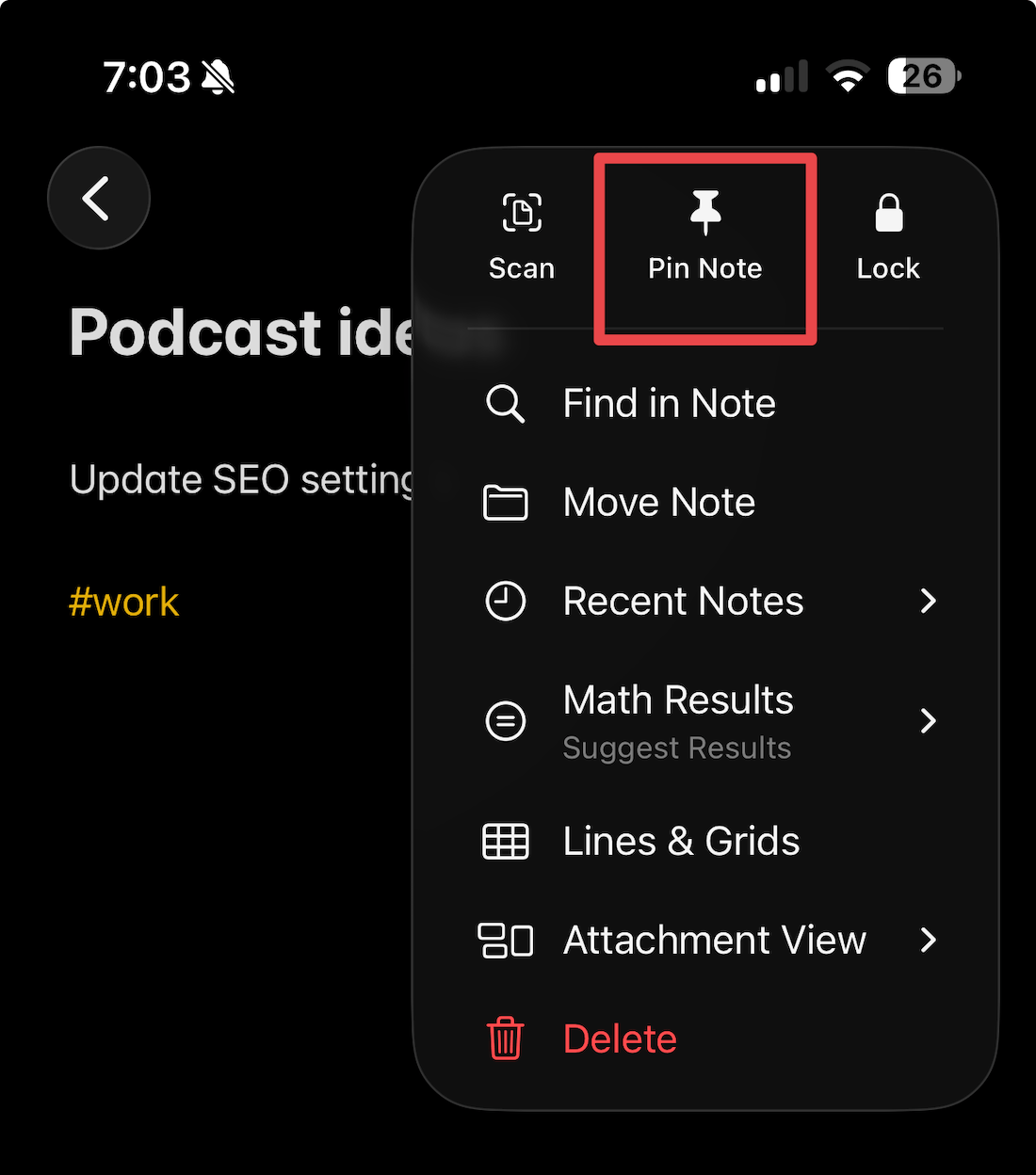This screenshot has height=1175, width=1036.
Task: Tap the #work tag
Action: 124,603
